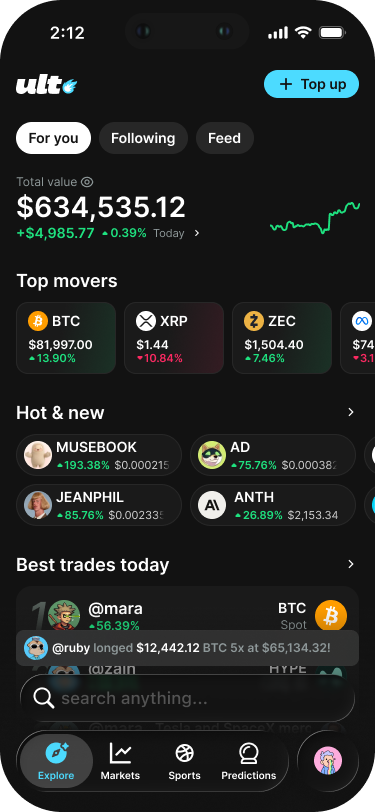Screen dimensions: 375x812
Task: Open the JEANPHIL token chip
Action: 99,505
